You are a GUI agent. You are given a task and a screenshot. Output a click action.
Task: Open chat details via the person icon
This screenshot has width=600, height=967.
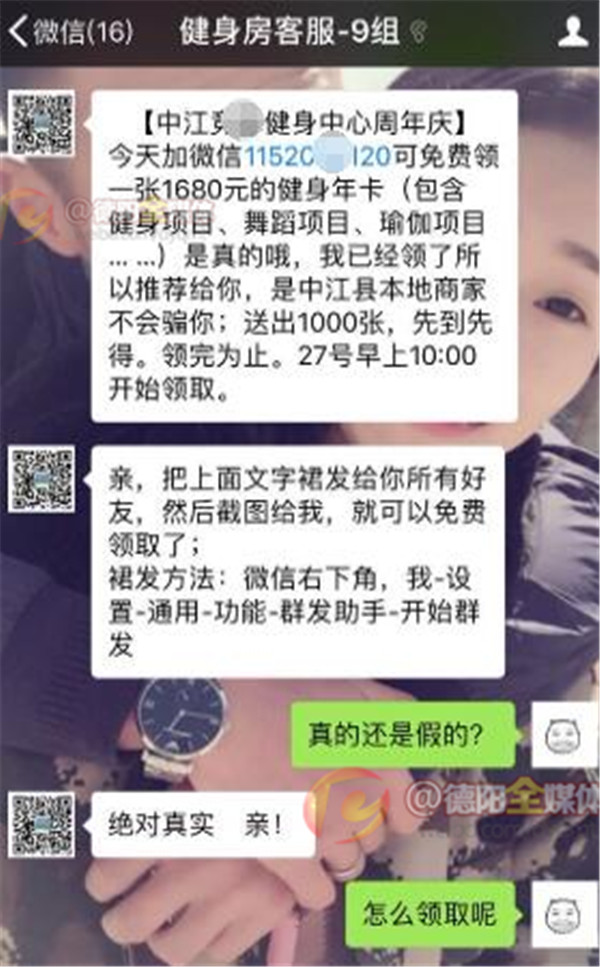click(572, 32)
